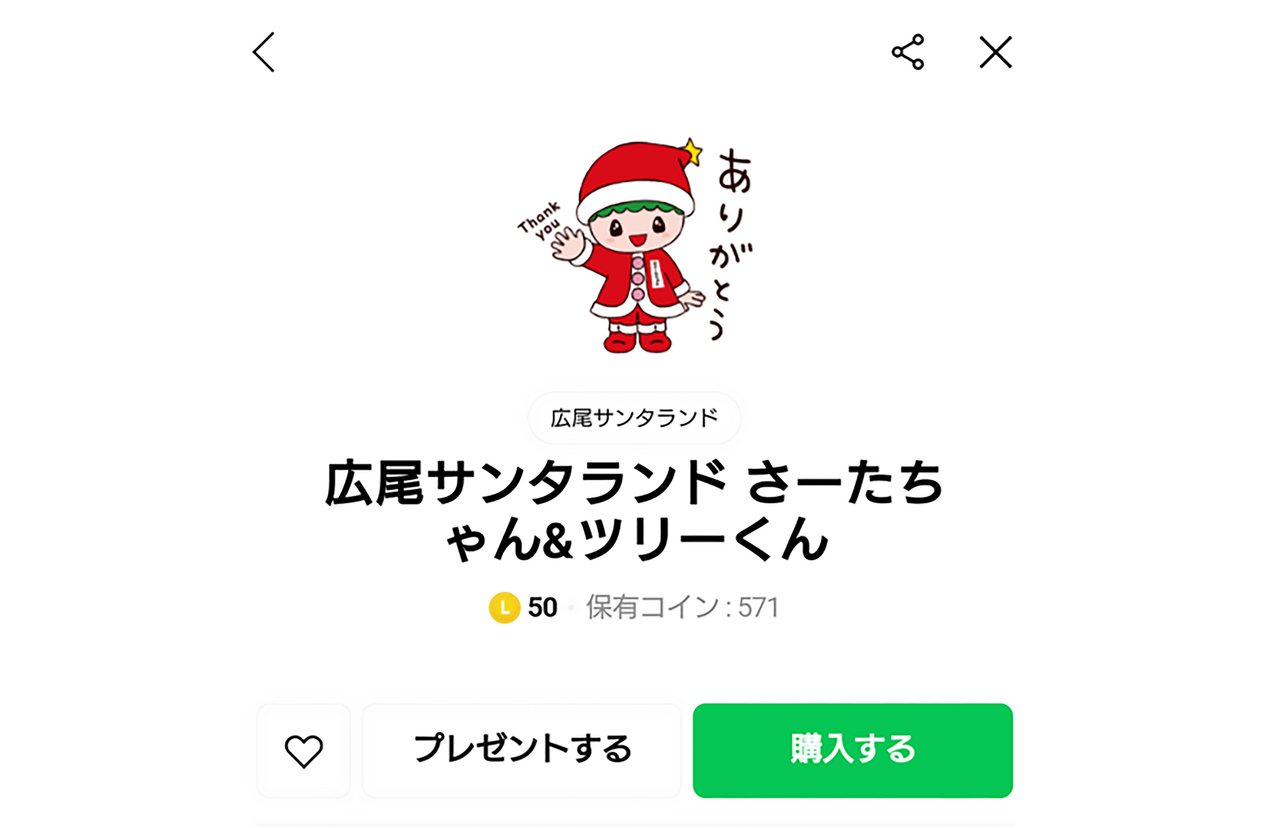This screenshot has height=828, width=1280.
Task: Add sticker set to wishlist with heart
Action: pos(304,750)
